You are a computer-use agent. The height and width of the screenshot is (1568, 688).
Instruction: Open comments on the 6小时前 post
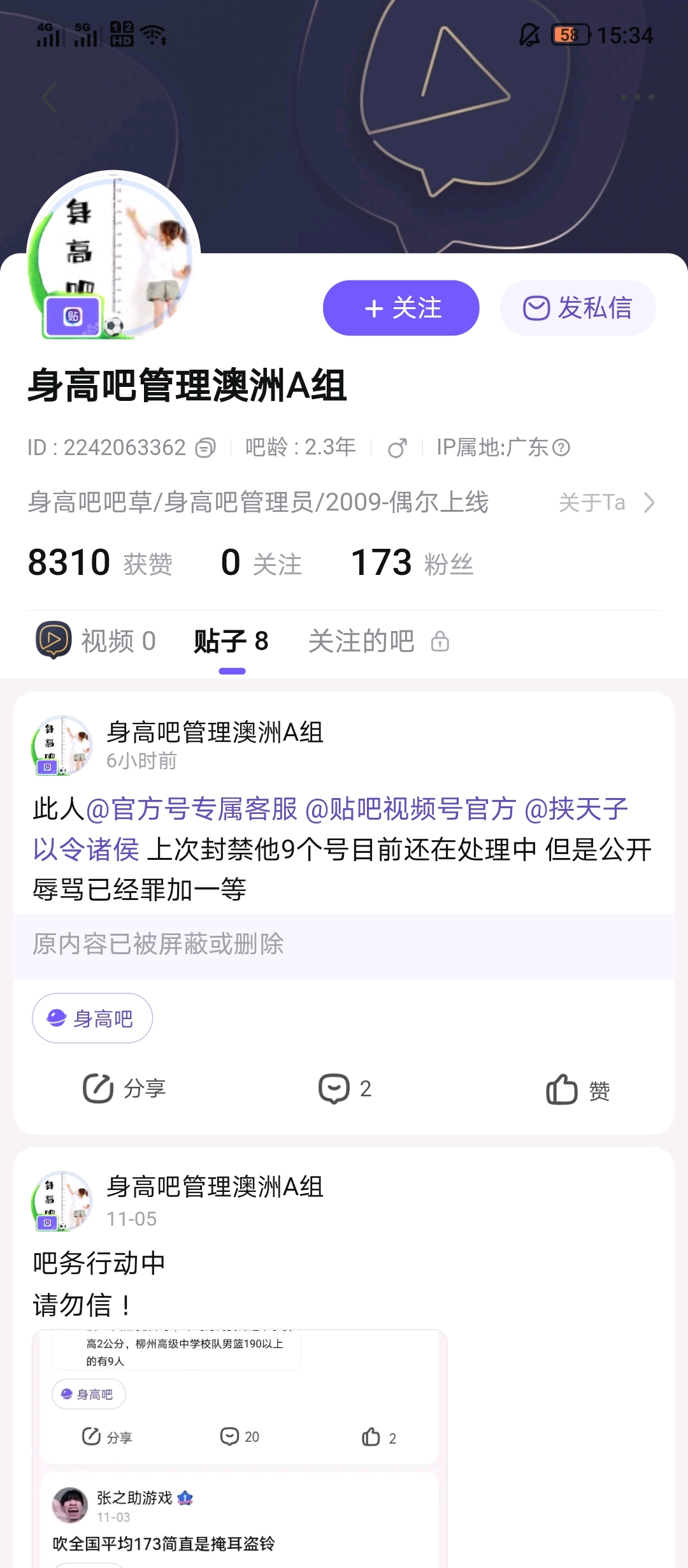[345, 1089]
